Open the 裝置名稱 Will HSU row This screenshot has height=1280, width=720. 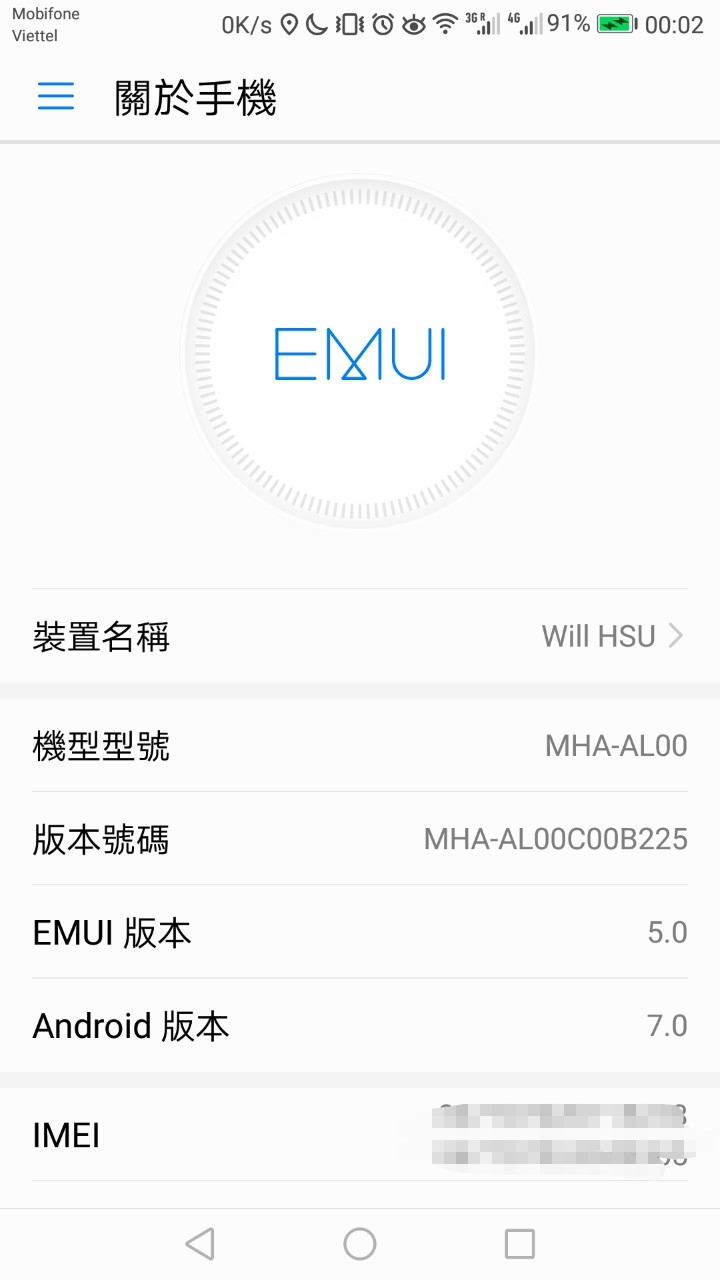360,636
